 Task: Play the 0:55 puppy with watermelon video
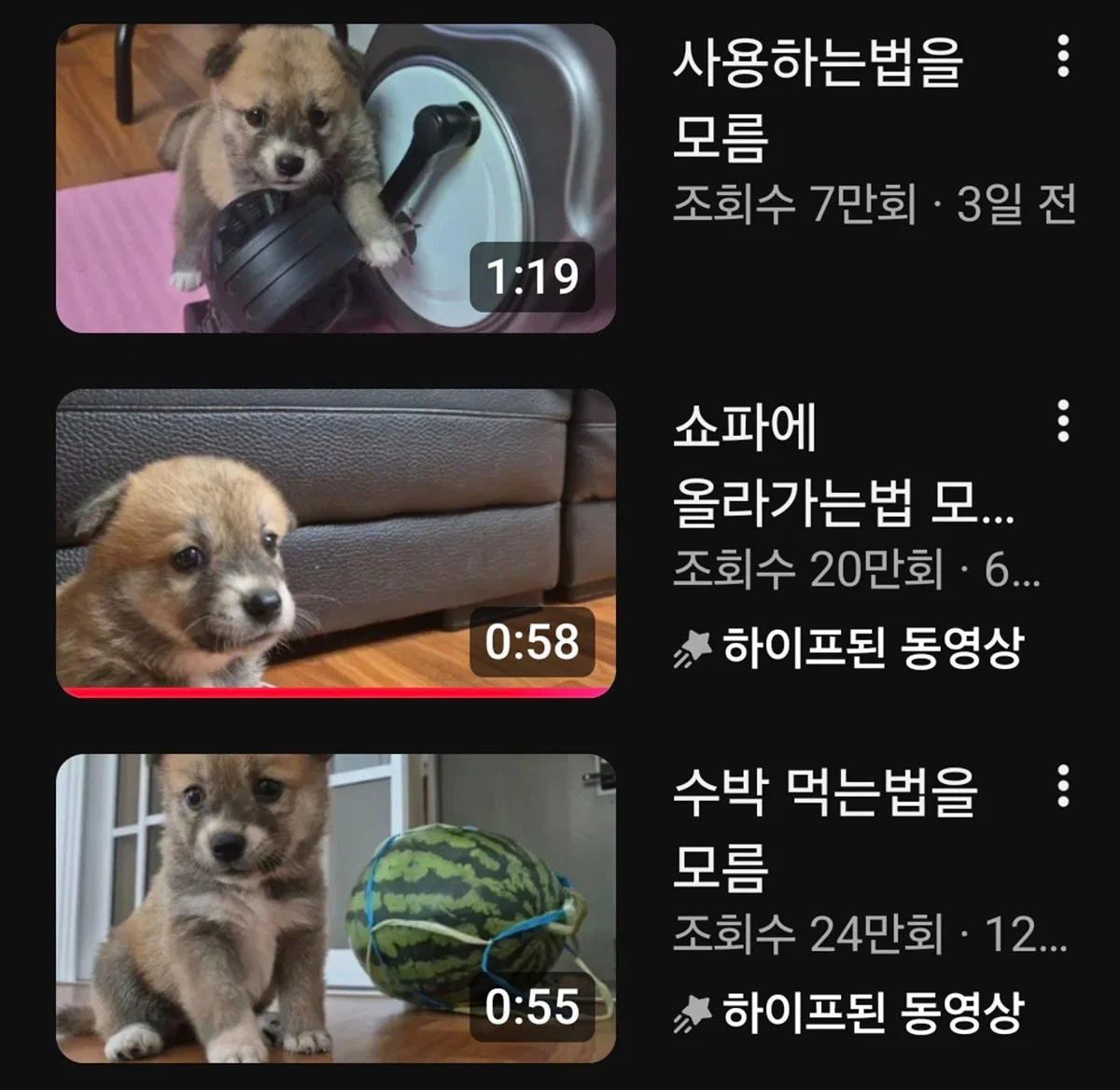(336, 908)
